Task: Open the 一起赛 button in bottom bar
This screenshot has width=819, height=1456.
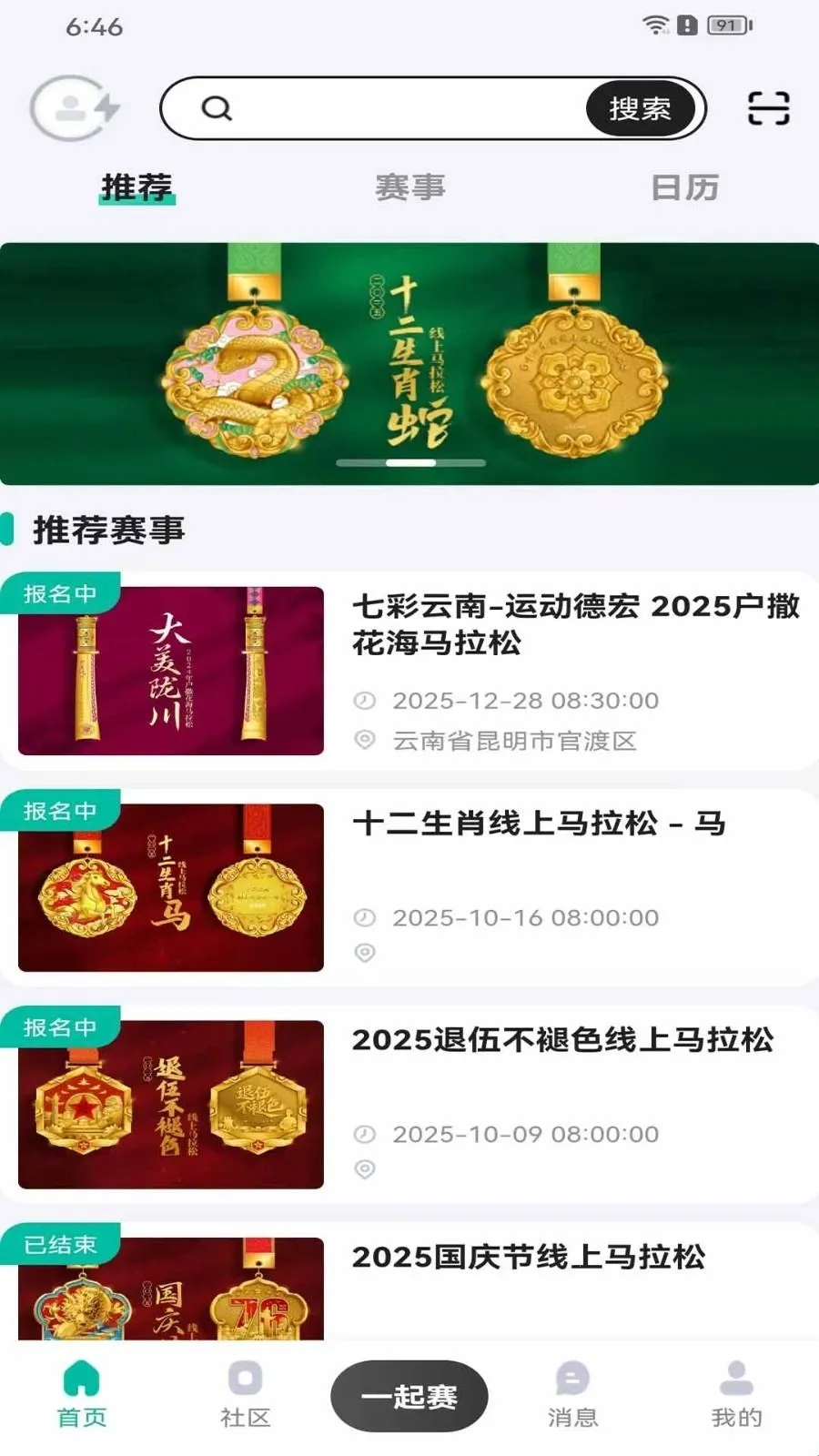Action: point(409,1394)
